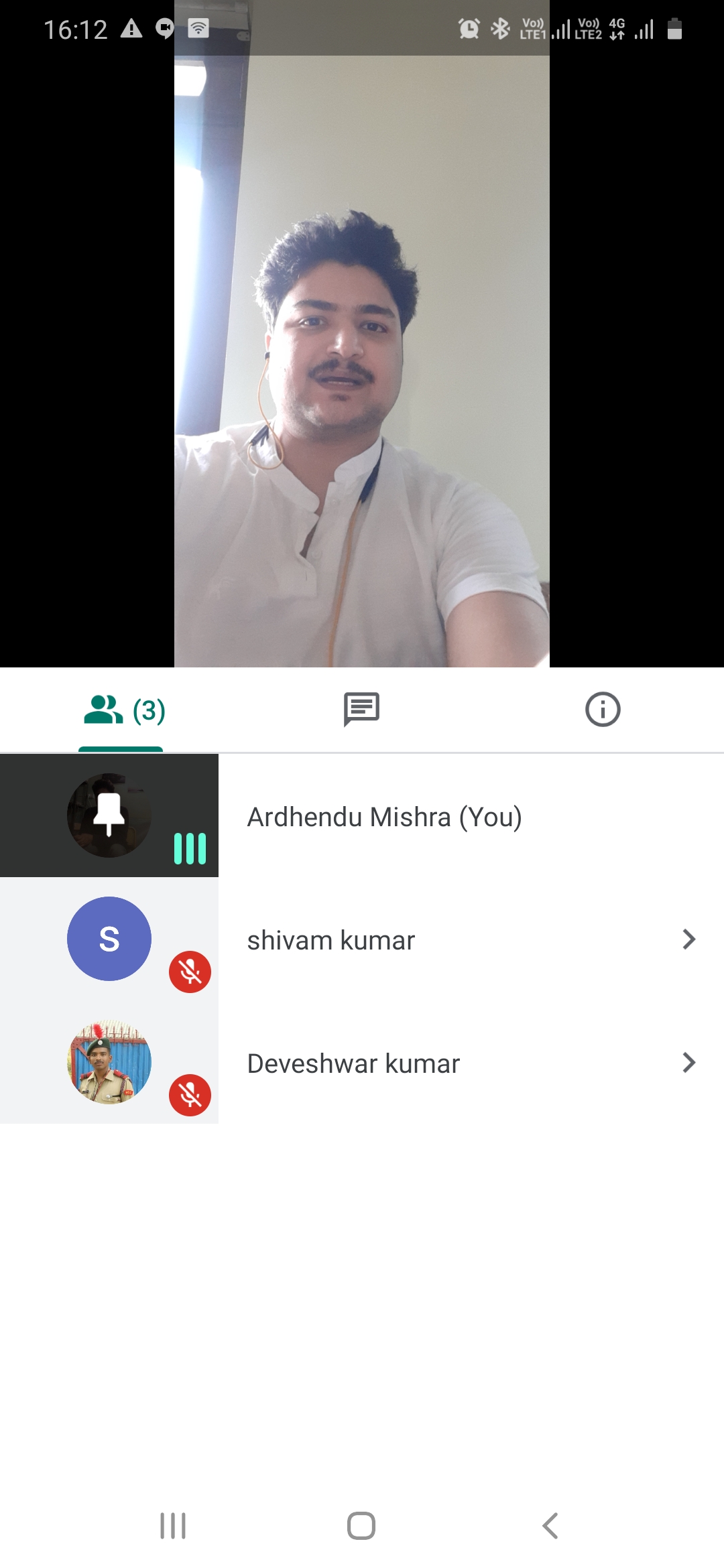Viewport: 724px width, 1568px height.
Task: Open Deveshwar kumar participant options
Action: pos(688,1063)
